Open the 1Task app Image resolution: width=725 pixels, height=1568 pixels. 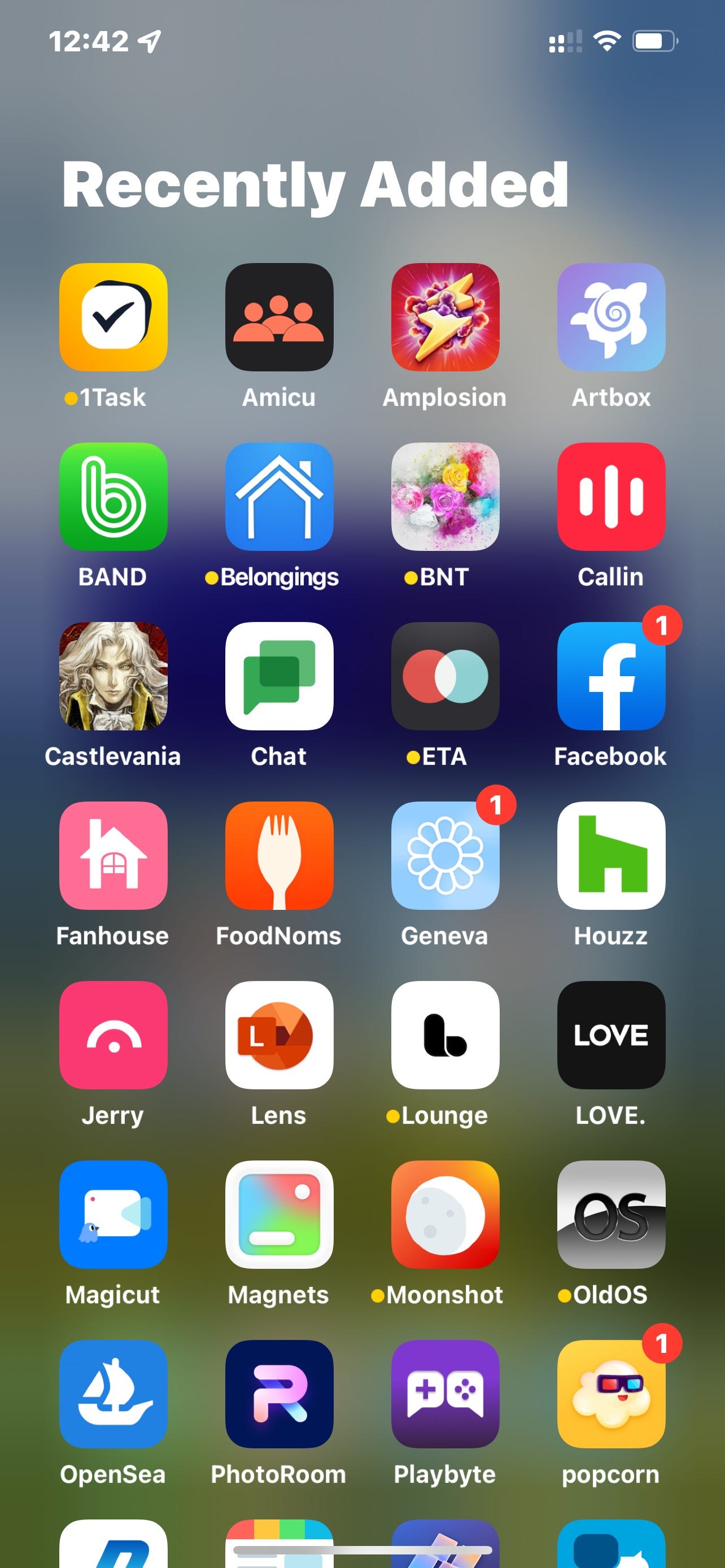point(113,317)
